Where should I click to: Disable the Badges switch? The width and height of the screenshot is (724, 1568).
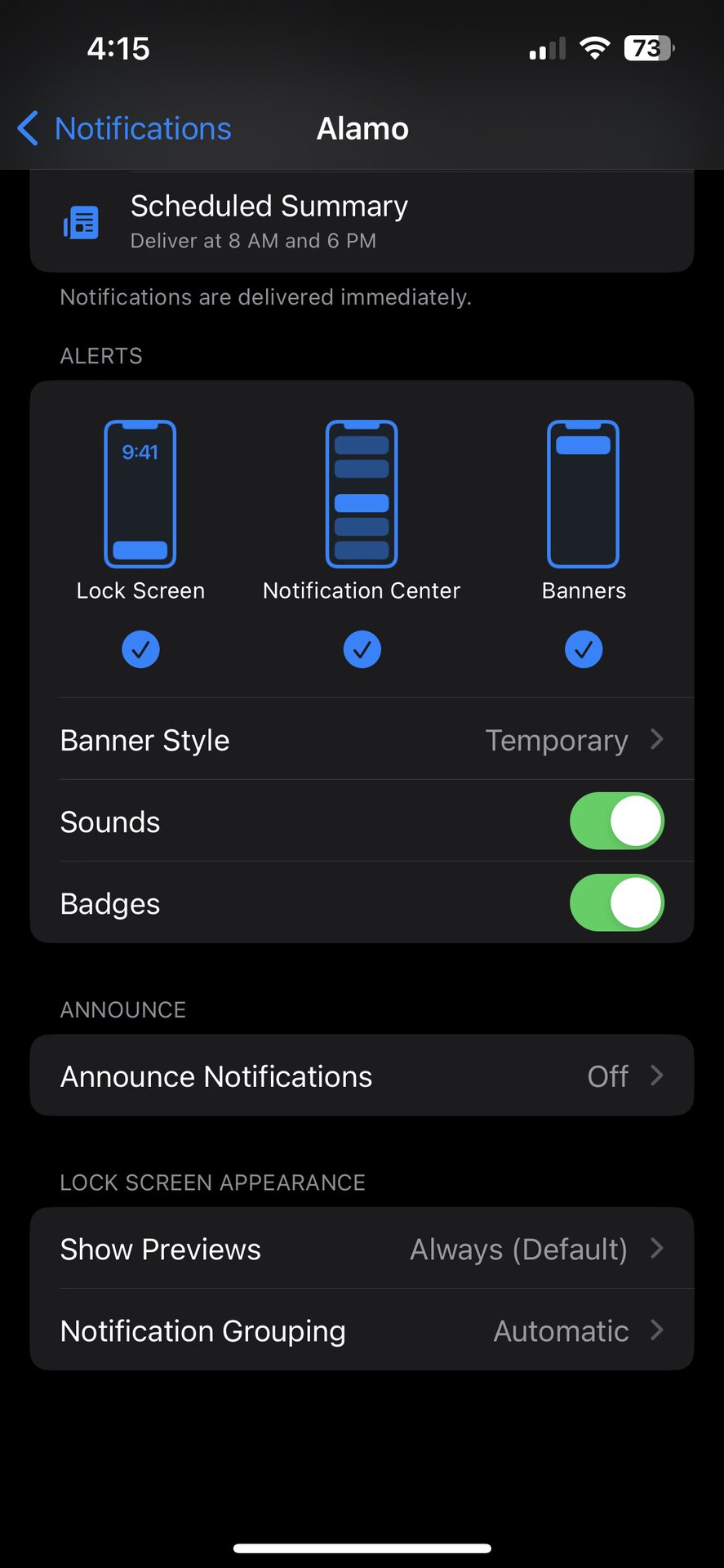pos(616,903)
